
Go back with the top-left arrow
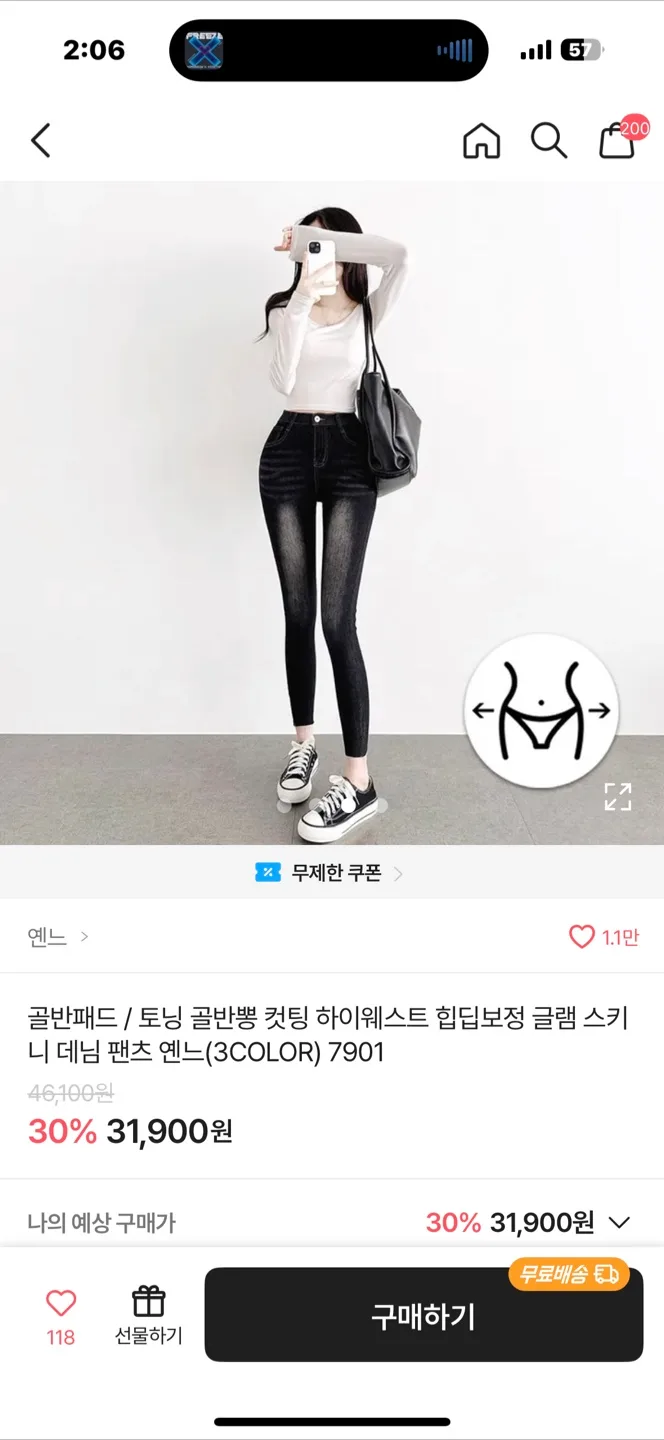[41, 141]
